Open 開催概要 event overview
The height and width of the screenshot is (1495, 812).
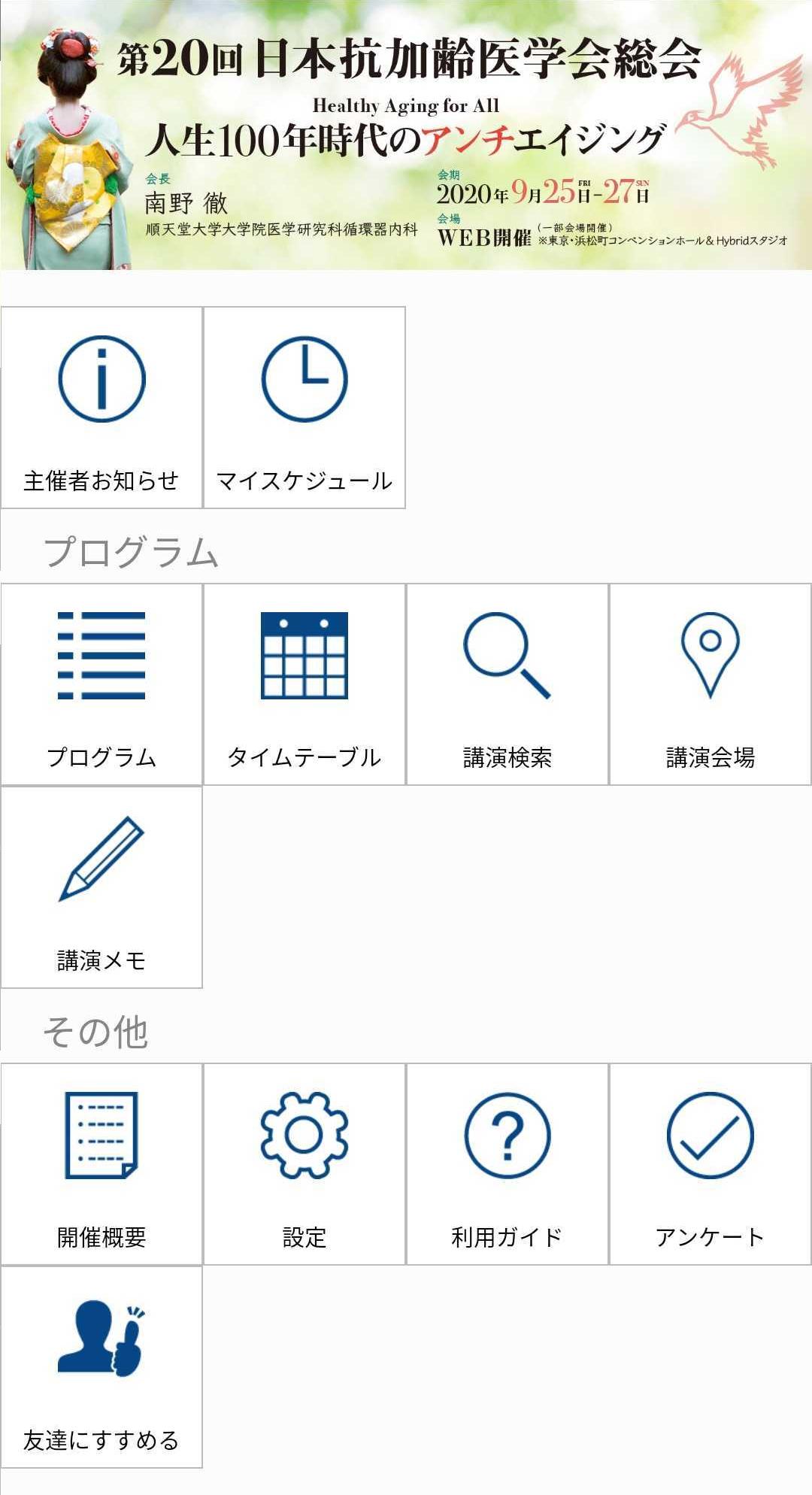101,1163
